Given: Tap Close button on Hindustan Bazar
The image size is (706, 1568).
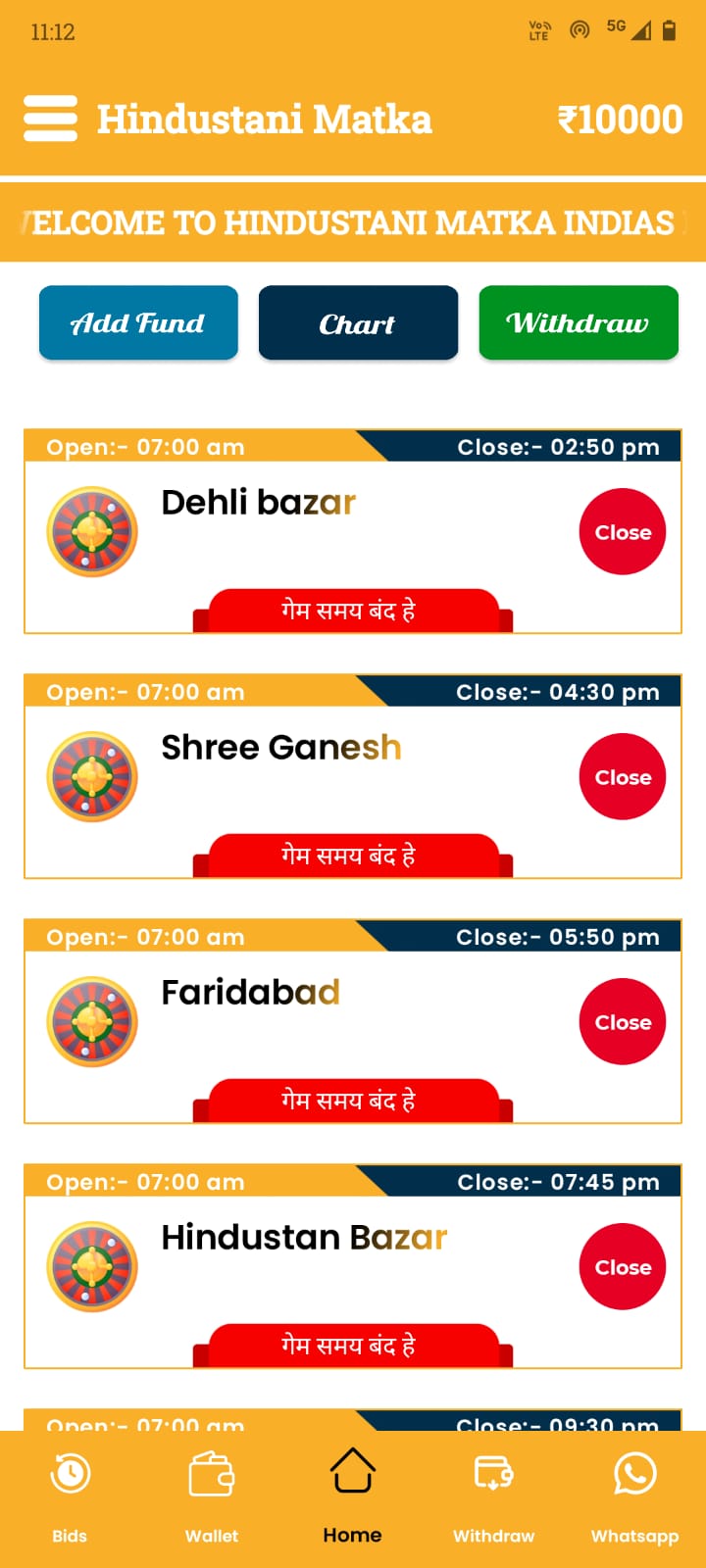Looking at the screenshot, I should click(x=622, y=1267).
